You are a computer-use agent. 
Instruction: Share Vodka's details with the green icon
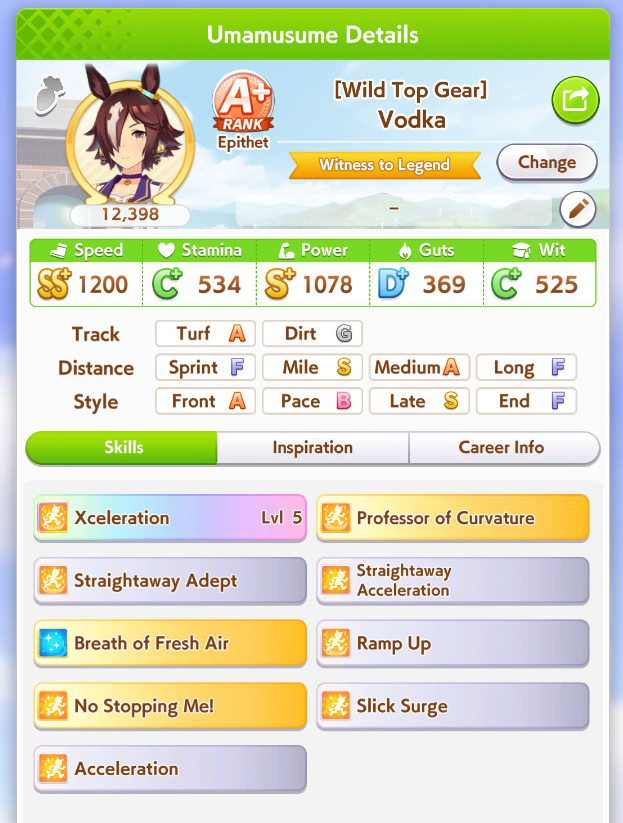coord(576,100)
